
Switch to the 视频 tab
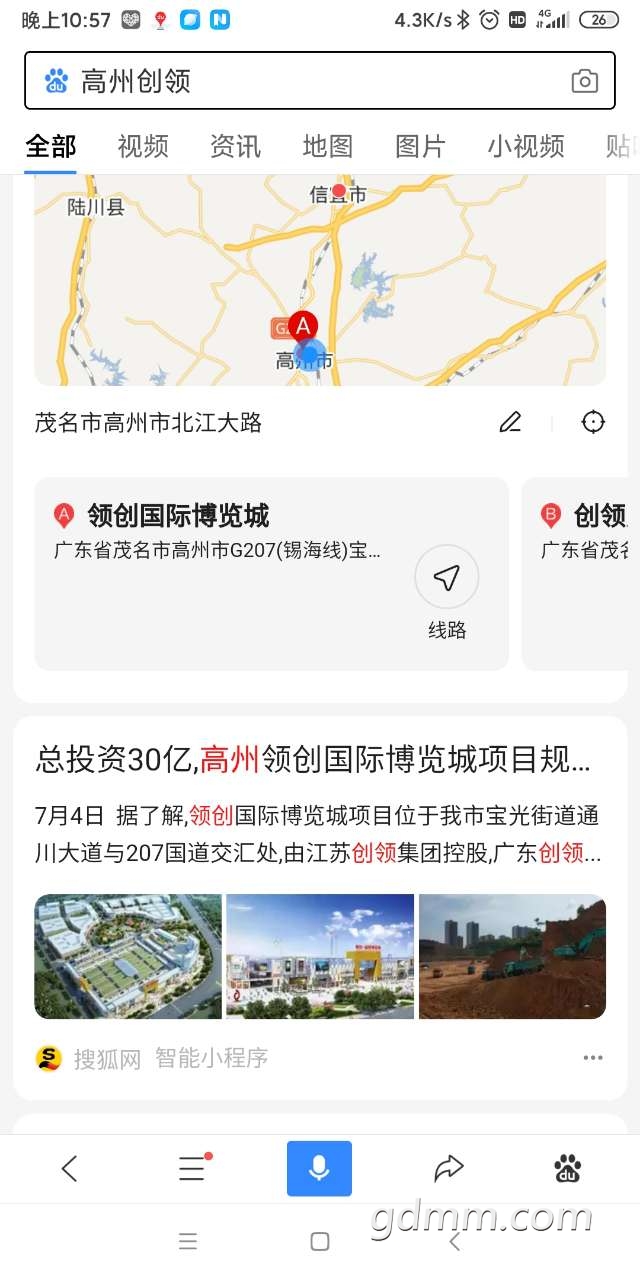coord(143,146)
